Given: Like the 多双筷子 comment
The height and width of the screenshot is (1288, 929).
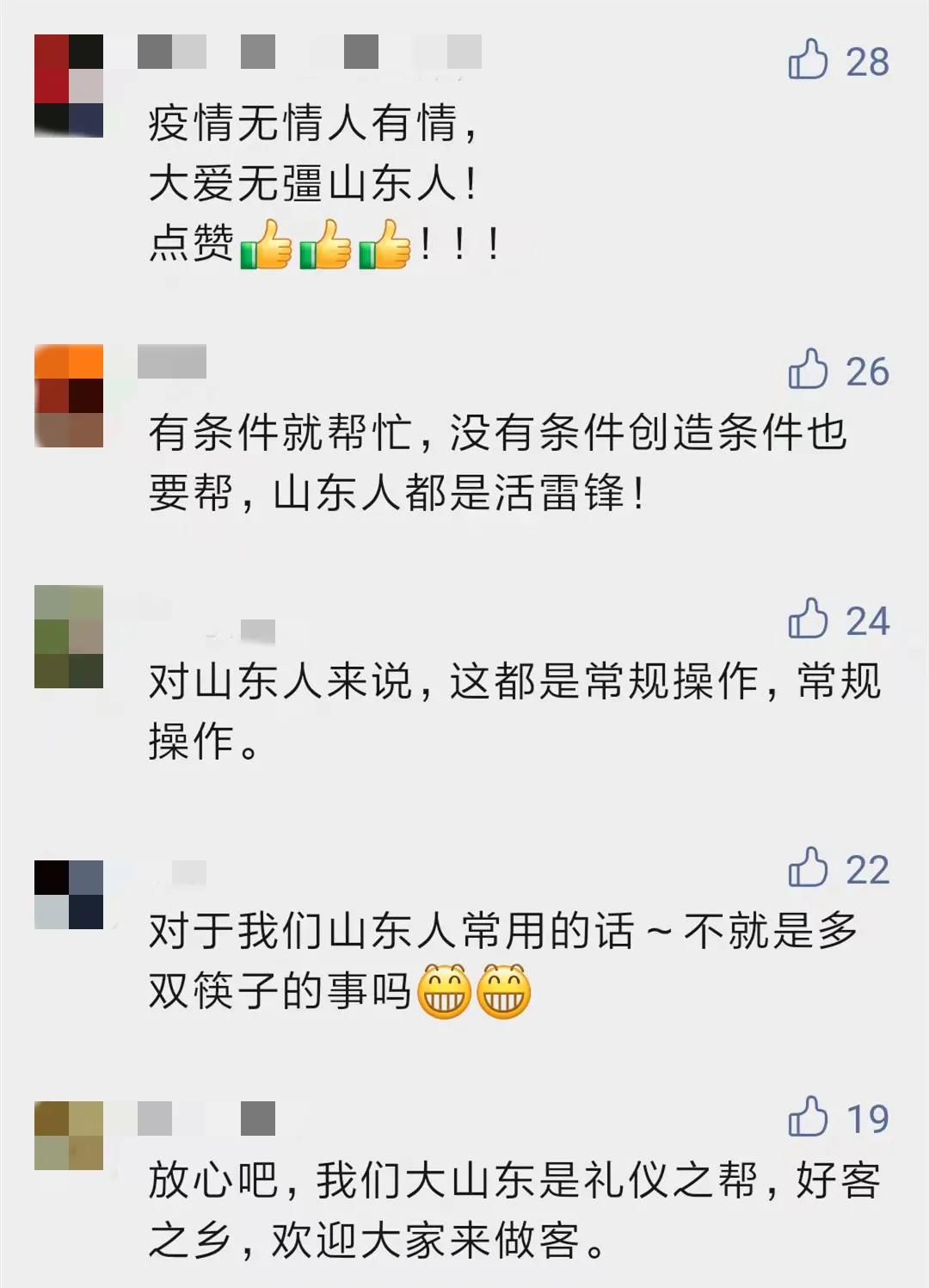Looking at the screenshot, I should 808,868.
